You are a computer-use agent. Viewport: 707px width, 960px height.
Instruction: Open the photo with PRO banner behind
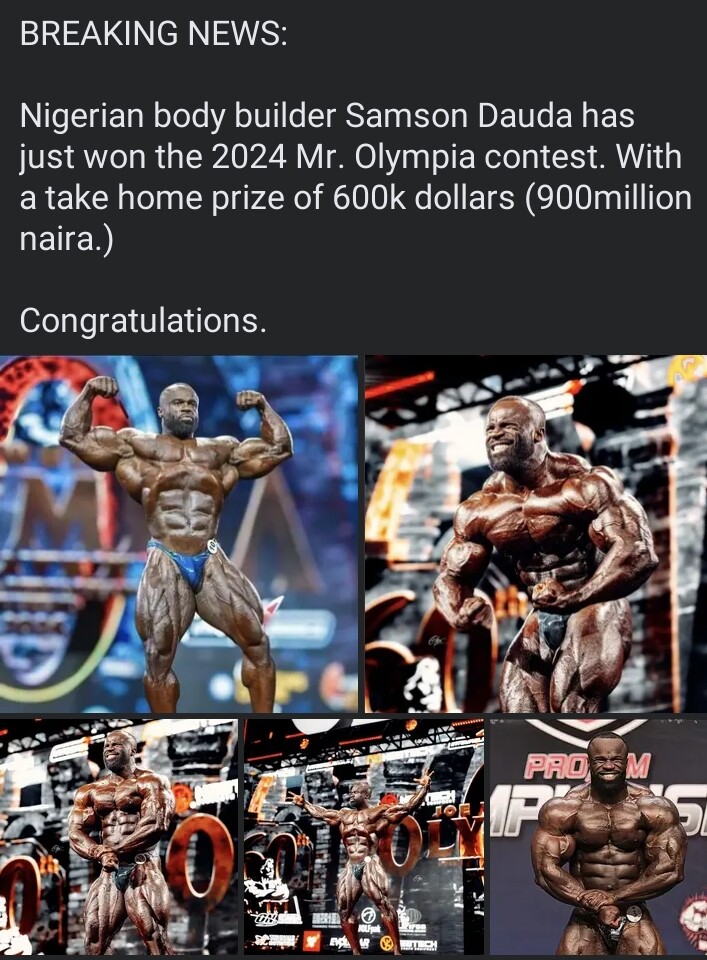click(597, 836)
